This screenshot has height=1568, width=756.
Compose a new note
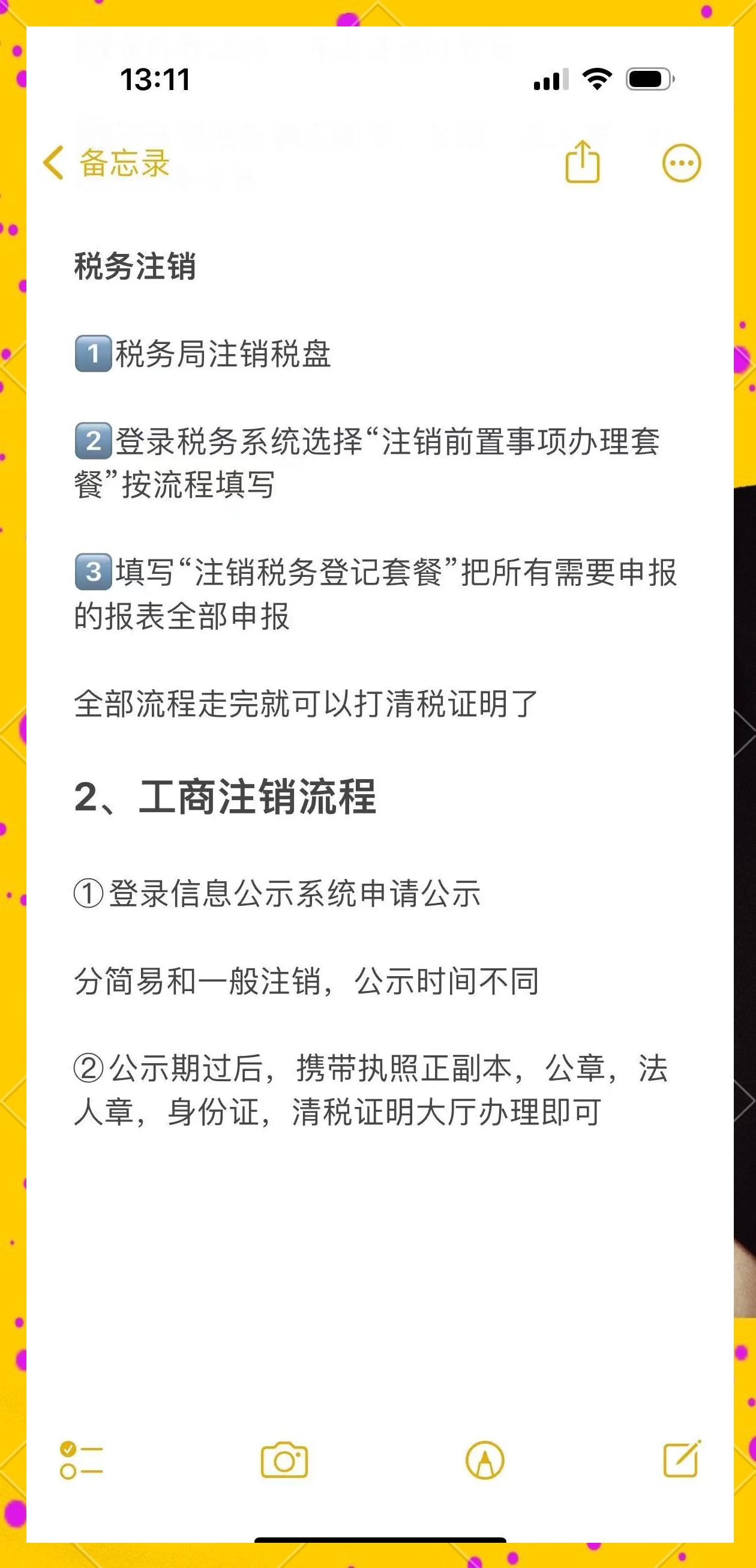coord(682,1458)
